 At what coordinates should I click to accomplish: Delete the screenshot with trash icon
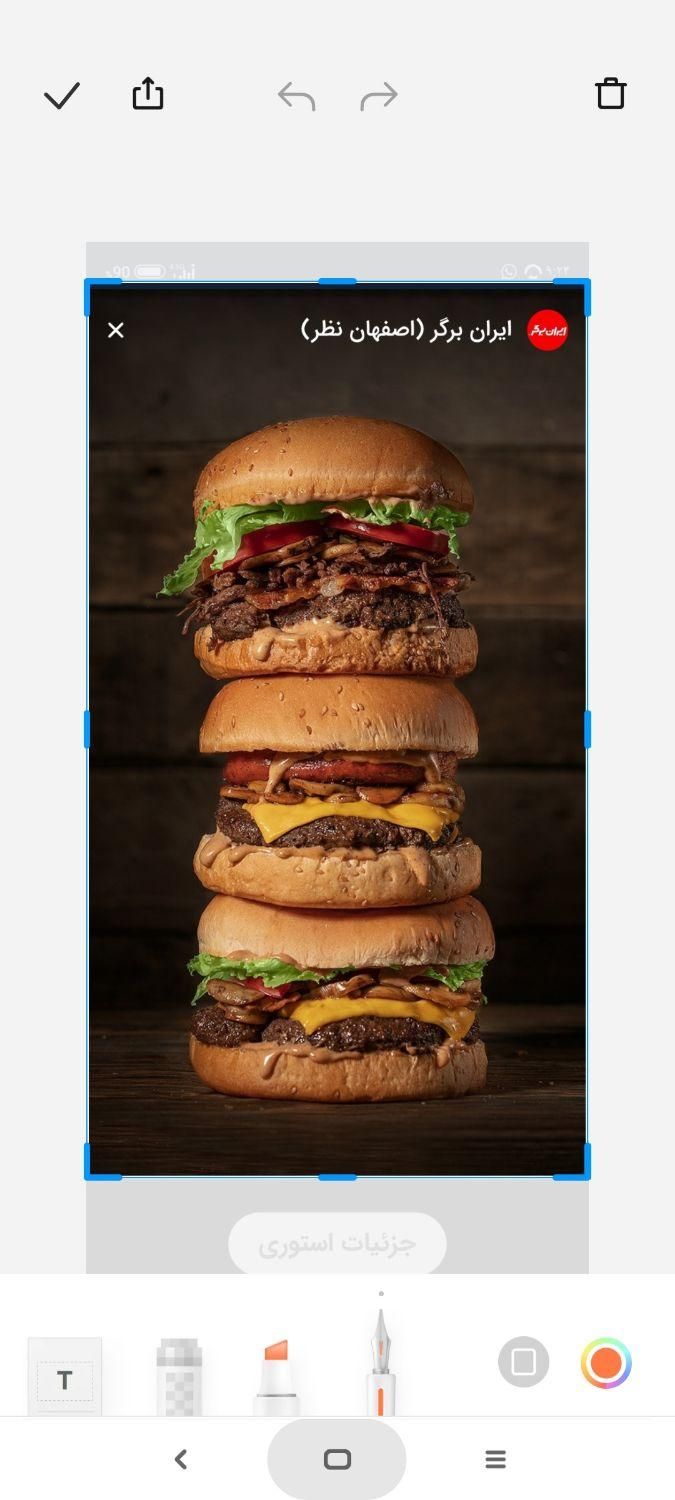point(610,94)
